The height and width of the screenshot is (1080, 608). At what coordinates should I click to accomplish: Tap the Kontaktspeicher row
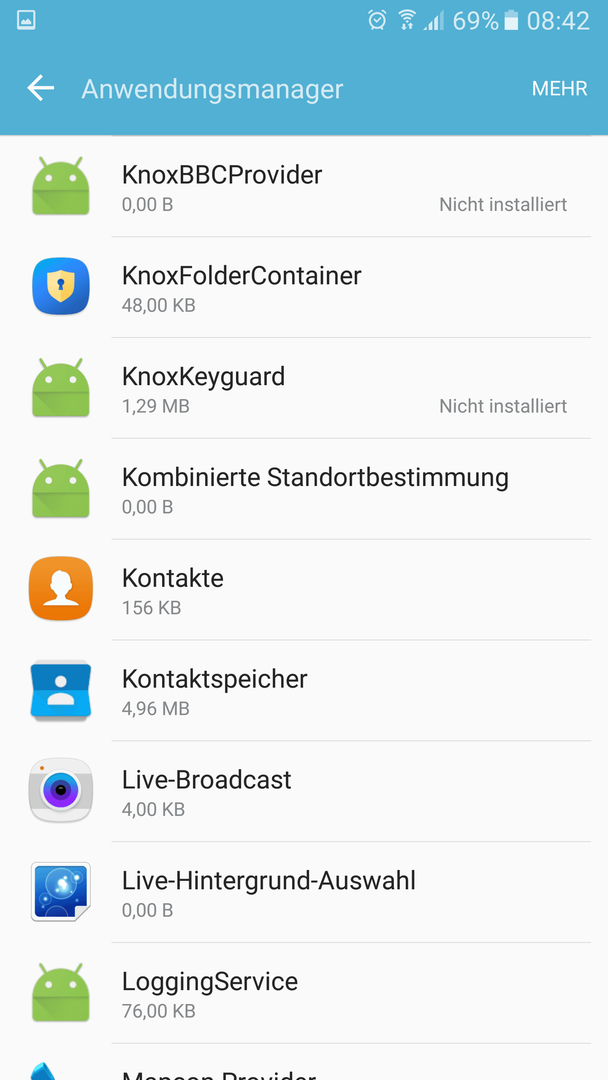304,690
